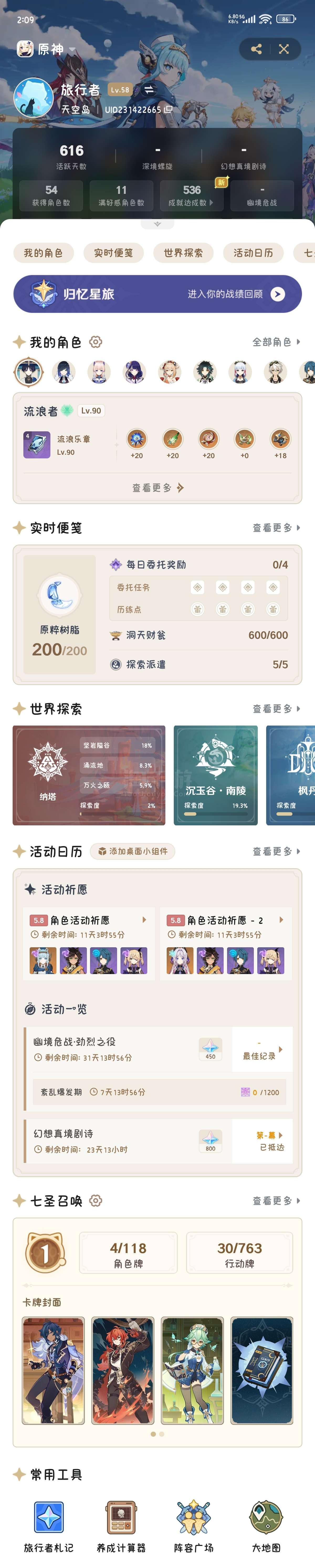Switch to the 世界探索 tab
This screenshot has height=1568, width=315.
point(183,253)
